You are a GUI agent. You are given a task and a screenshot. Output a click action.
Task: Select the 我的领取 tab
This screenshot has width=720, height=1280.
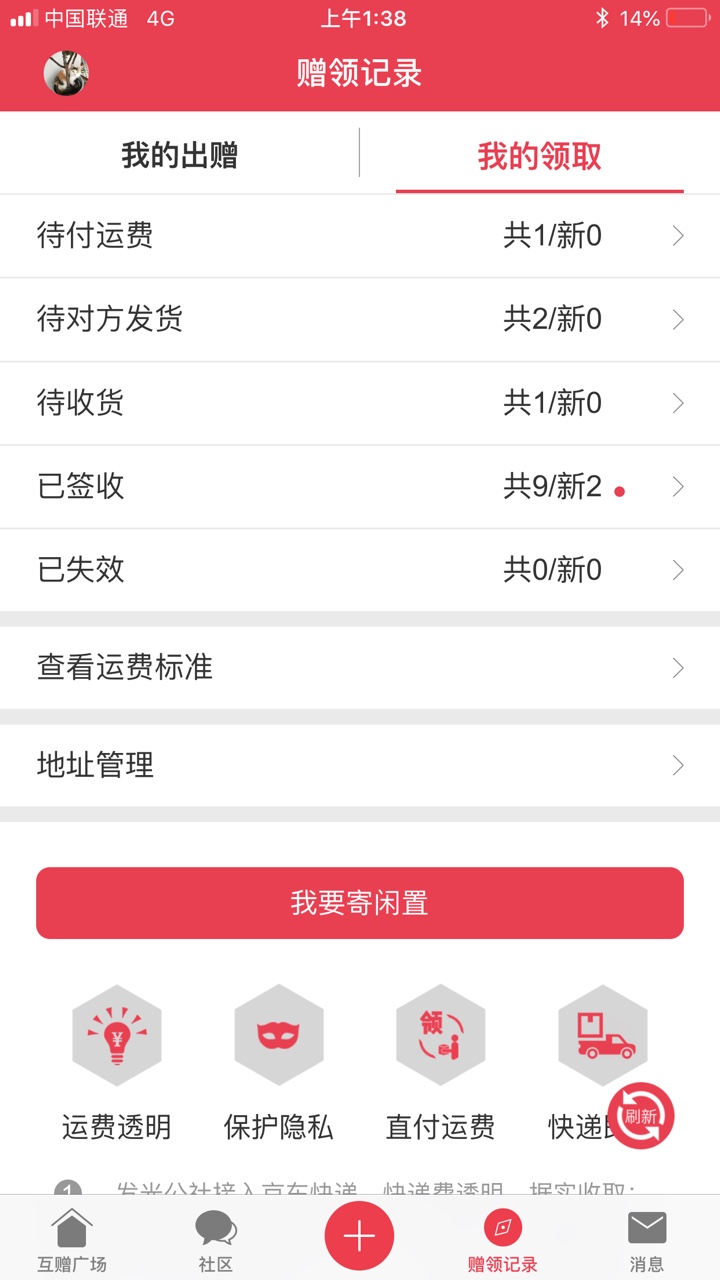tap(540, 156)
